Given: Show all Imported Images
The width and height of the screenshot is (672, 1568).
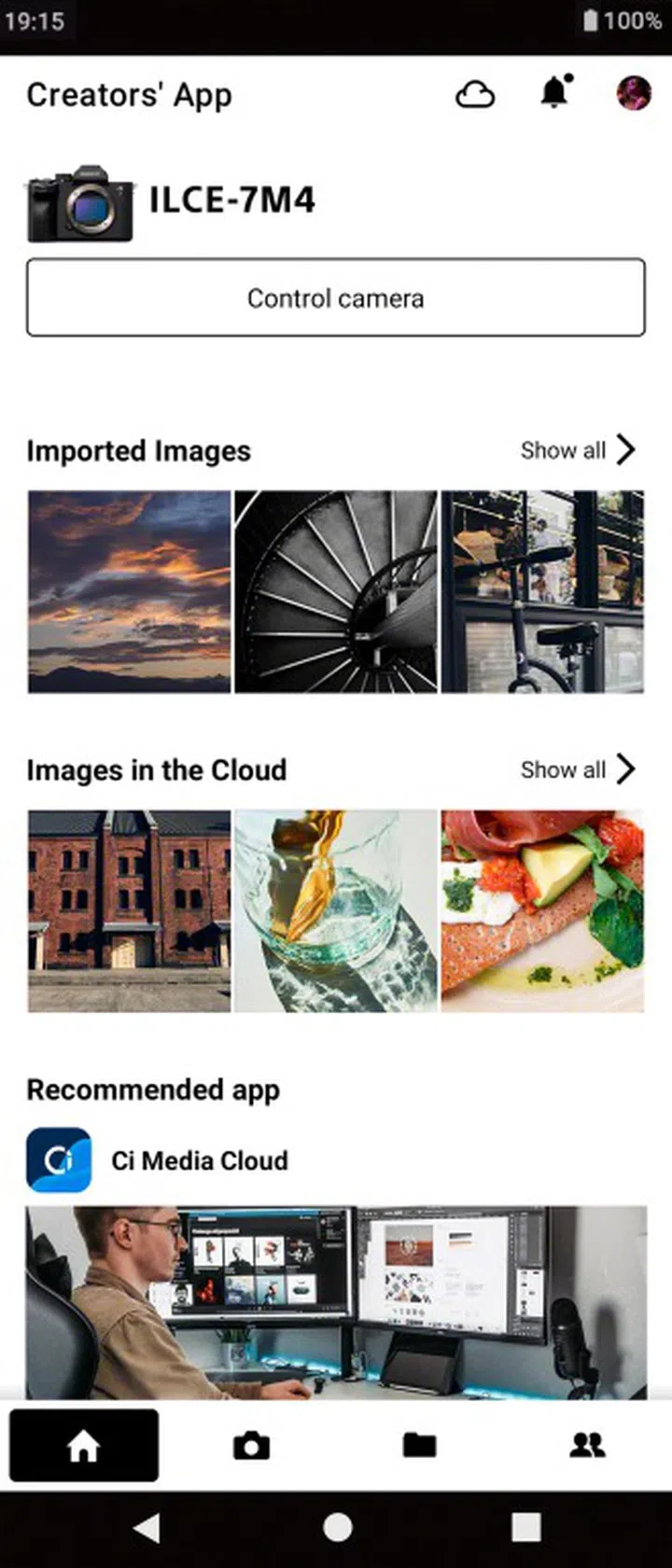Looking at the screenshot, I should (x=563, y=451).
